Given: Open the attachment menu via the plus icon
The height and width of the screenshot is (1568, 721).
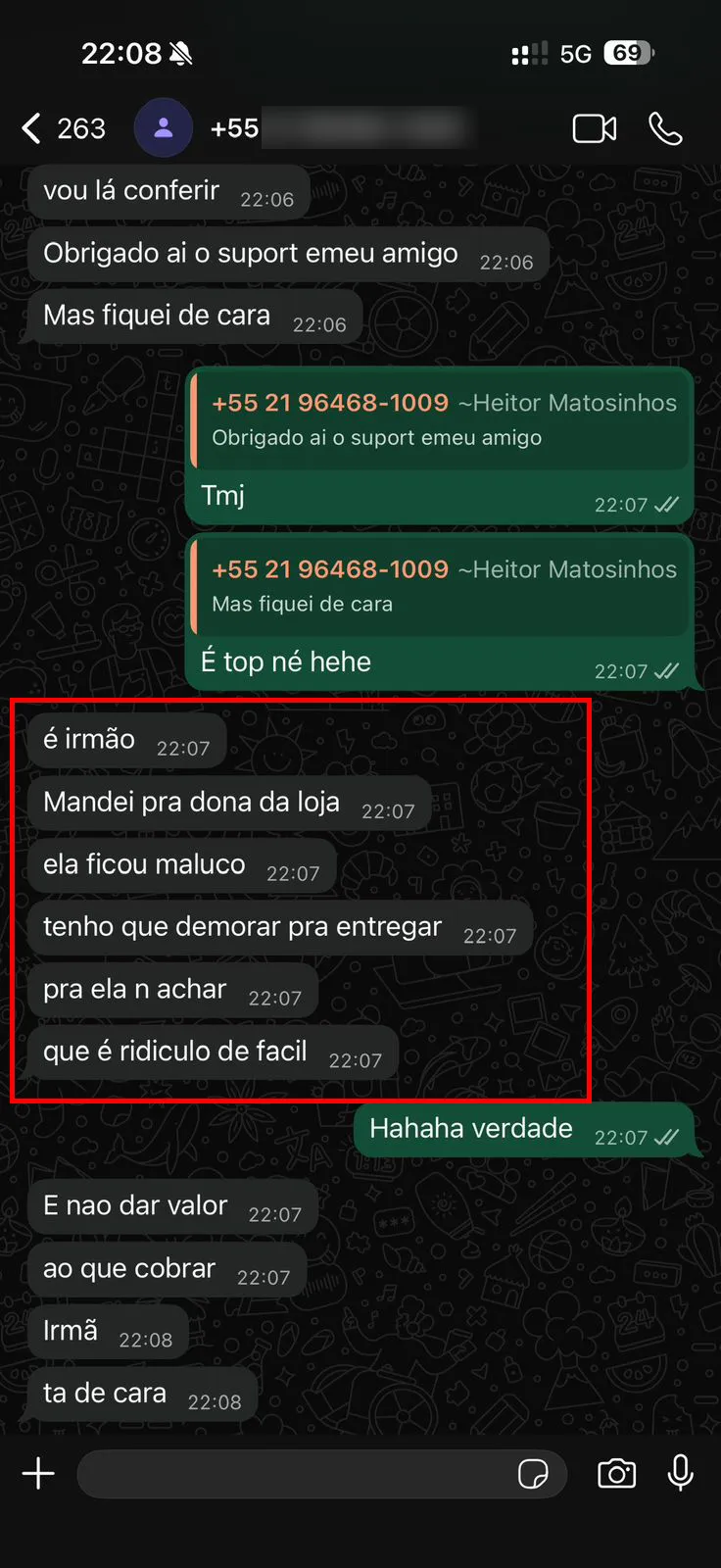Looking at the screenshot, I should pyautogui.click(x=38, y=1473).
